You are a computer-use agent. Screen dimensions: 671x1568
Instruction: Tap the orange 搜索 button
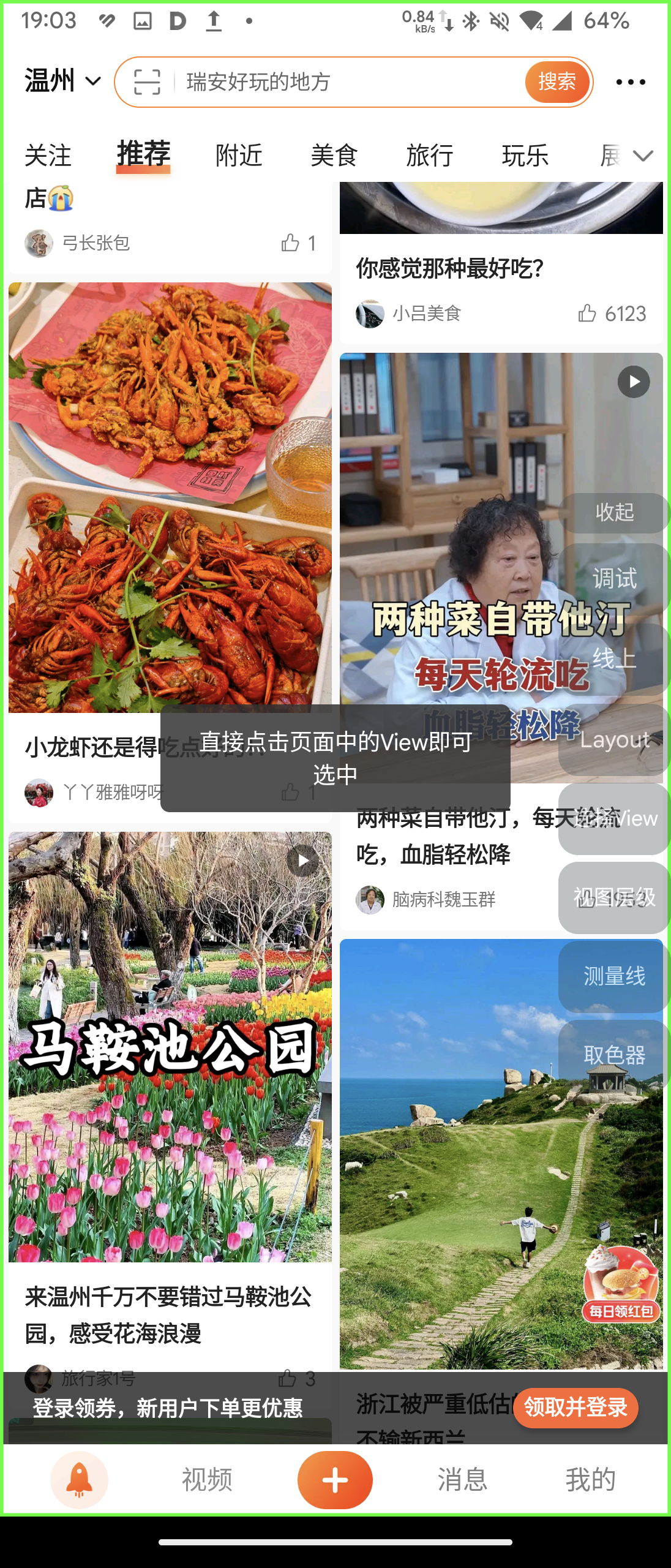pos(557,82)
